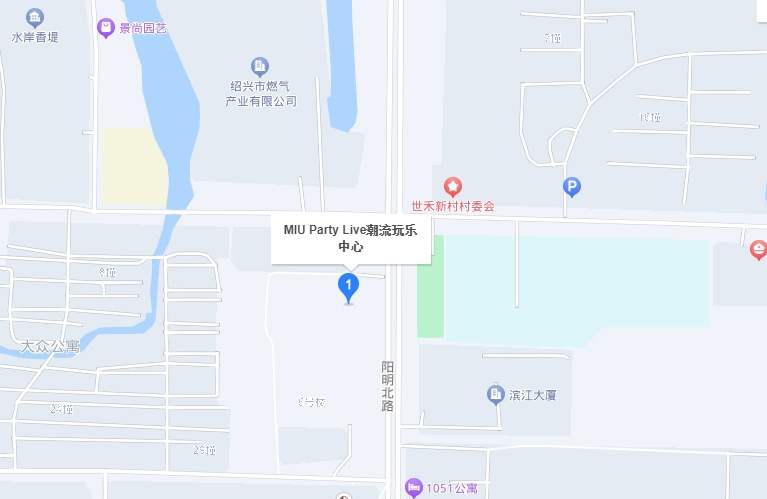The width and height of the screenshot is (767, 499).
Task: Open the 滨江大厦 building marker
Action: click(x=496, y=394)
